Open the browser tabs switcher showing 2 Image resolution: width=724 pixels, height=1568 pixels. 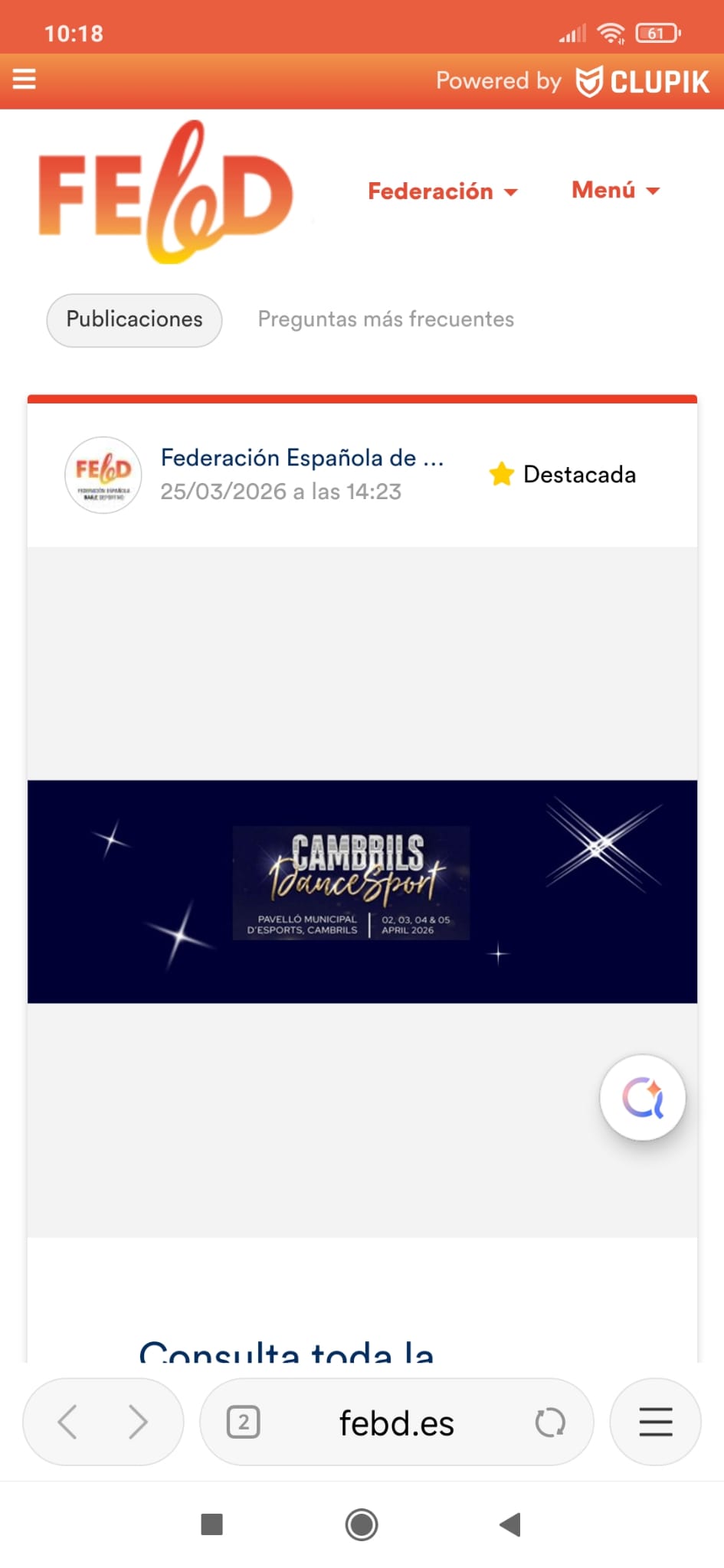pyautogui.click(x=242, y=1422)
